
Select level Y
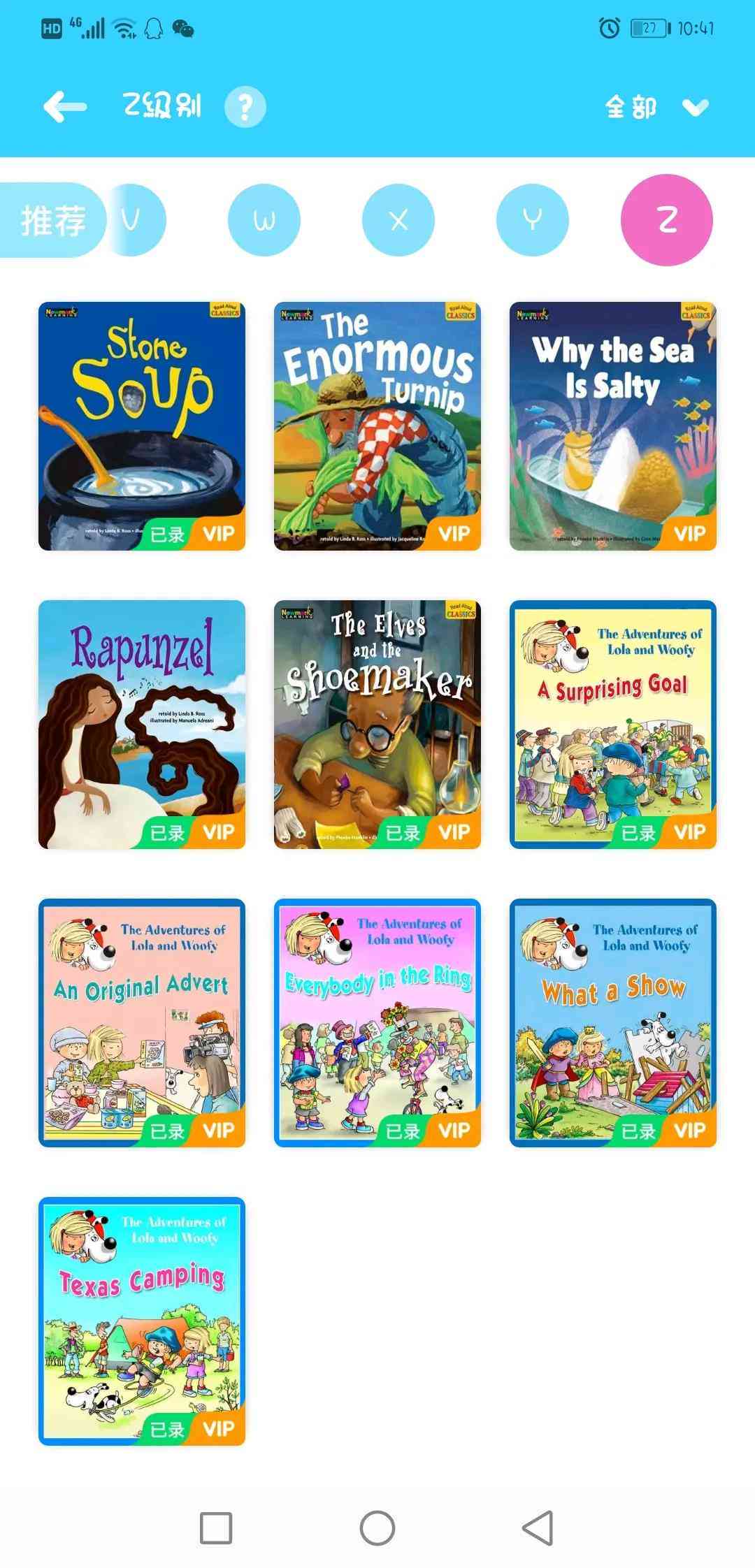click(532, 220)
